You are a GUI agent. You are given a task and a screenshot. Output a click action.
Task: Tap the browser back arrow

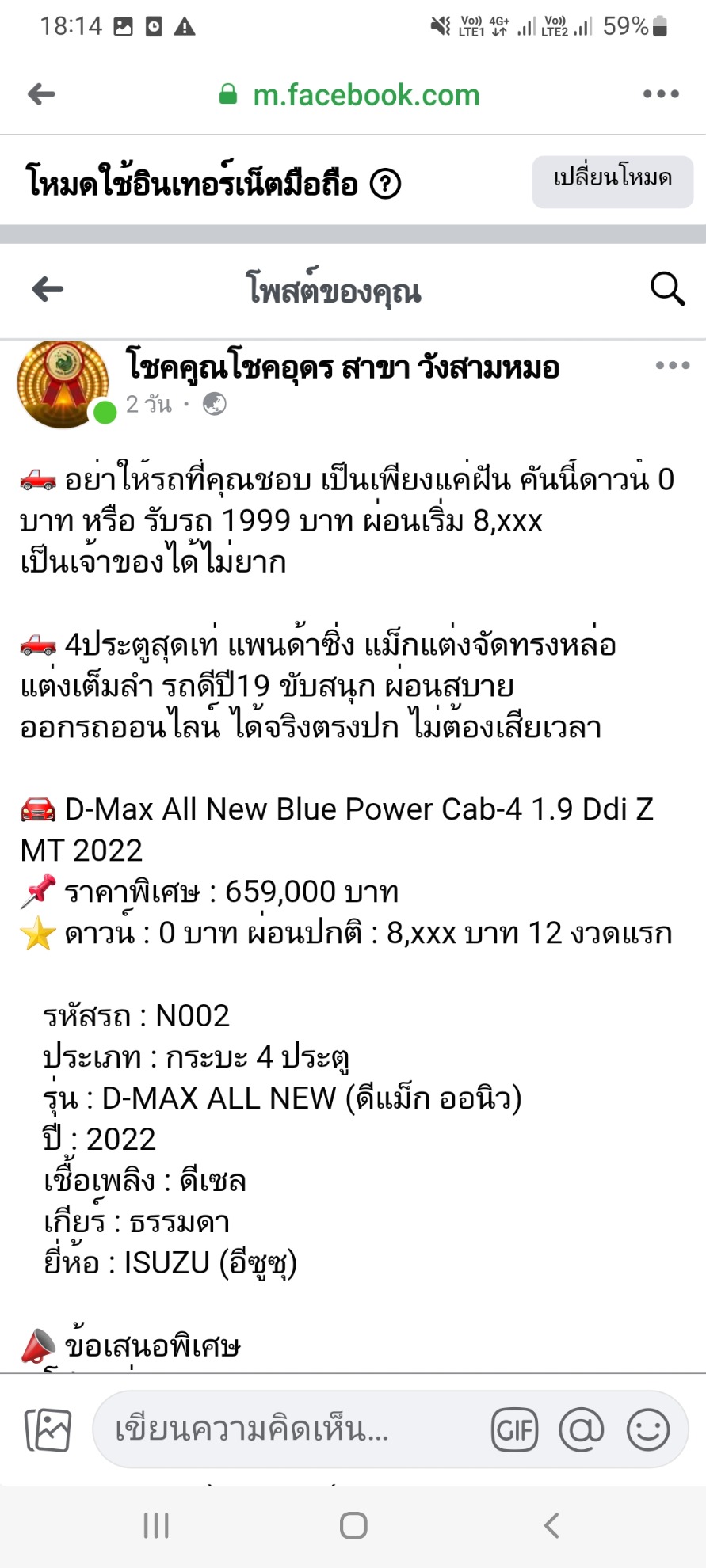click(x=41, y=94)
